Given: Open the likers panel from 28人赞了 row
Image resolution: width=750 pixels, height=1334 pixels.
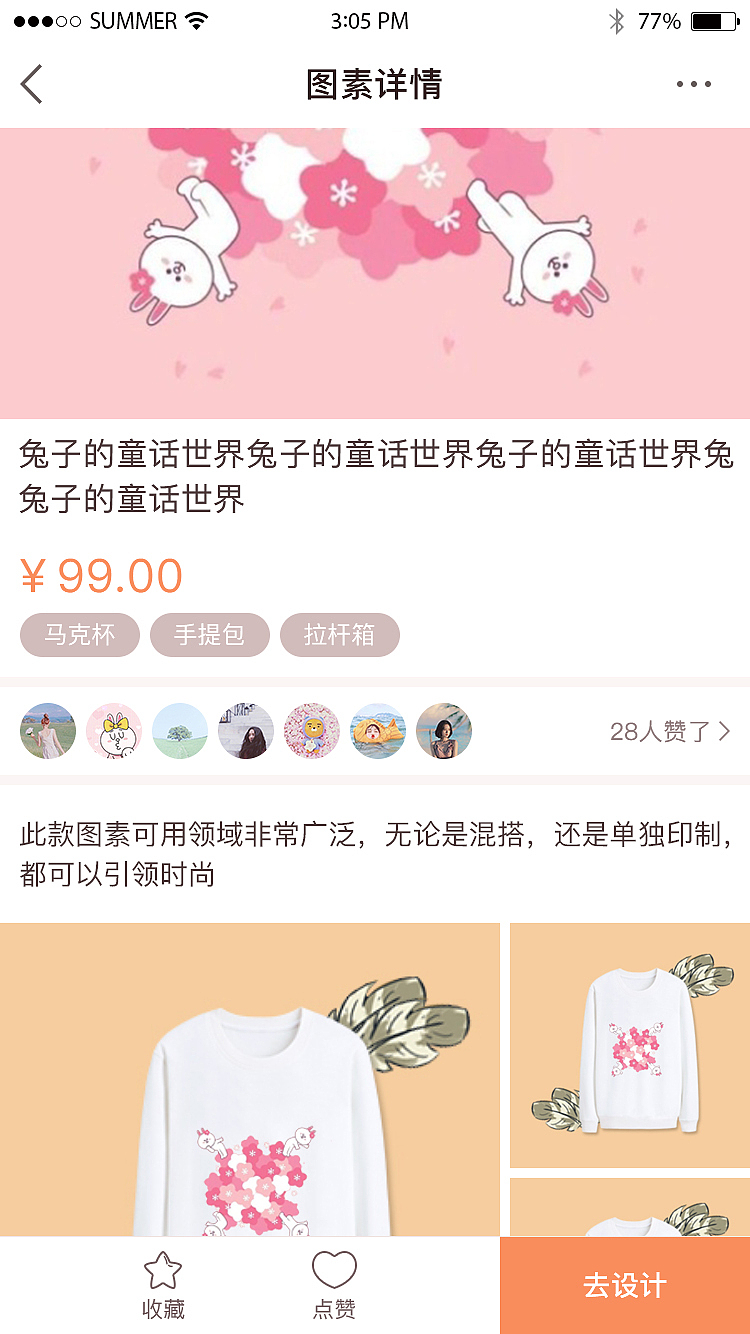Looking at the screenshot, I should 660,731.
